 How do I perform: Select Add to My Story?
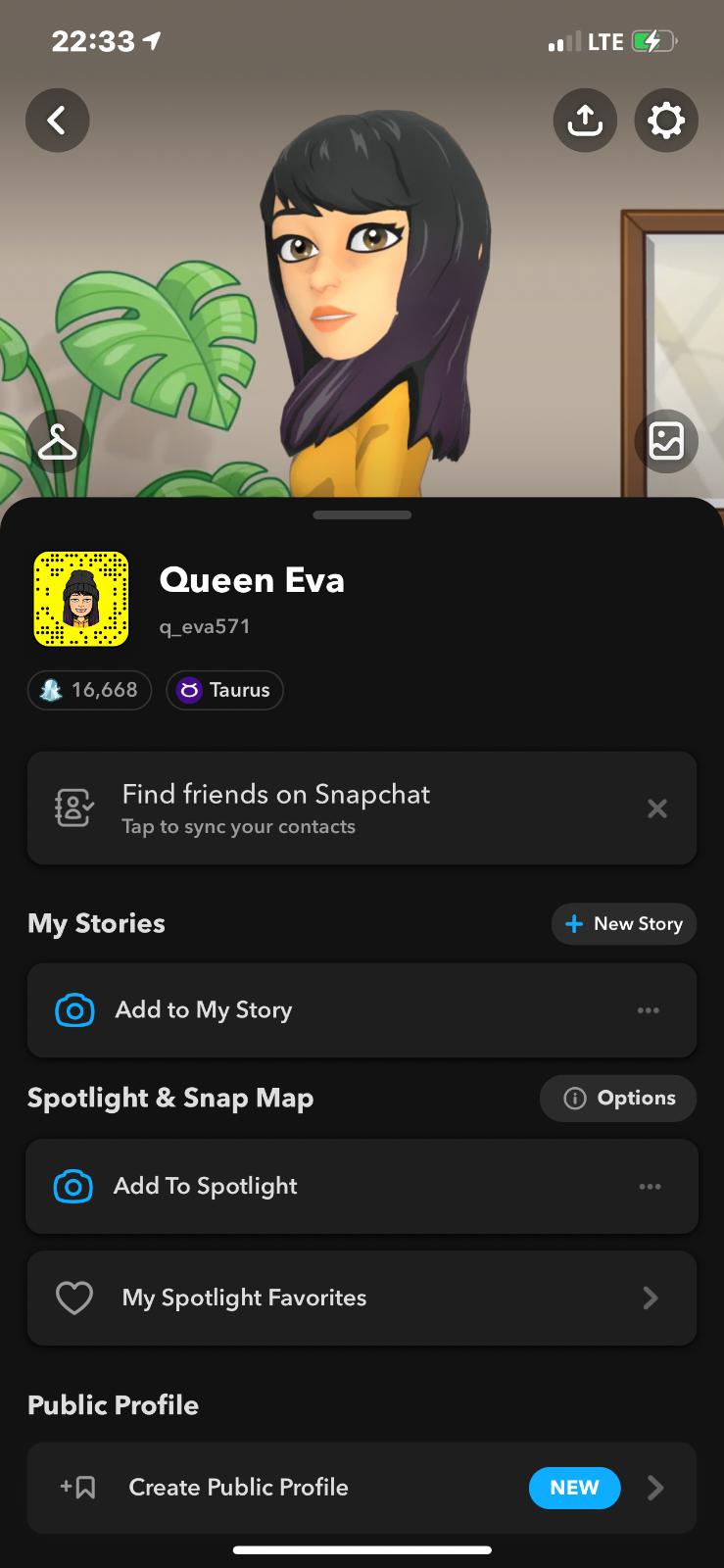(x=294, y=1010)
